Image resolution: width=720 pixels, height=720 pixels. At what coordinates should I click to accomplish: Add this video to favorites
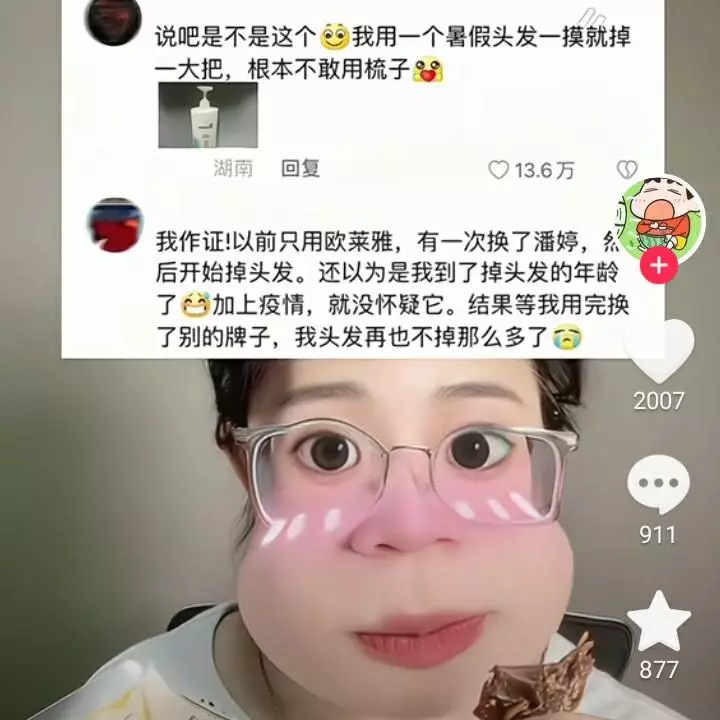[x=658, y=621]
